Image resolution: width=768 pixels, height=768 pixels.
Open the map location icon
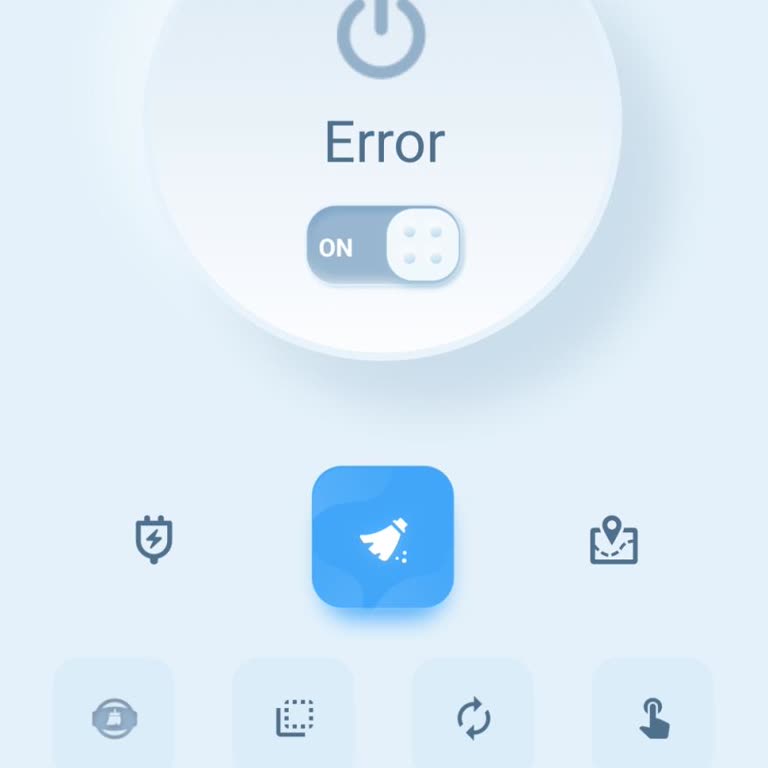coord(613,540)
